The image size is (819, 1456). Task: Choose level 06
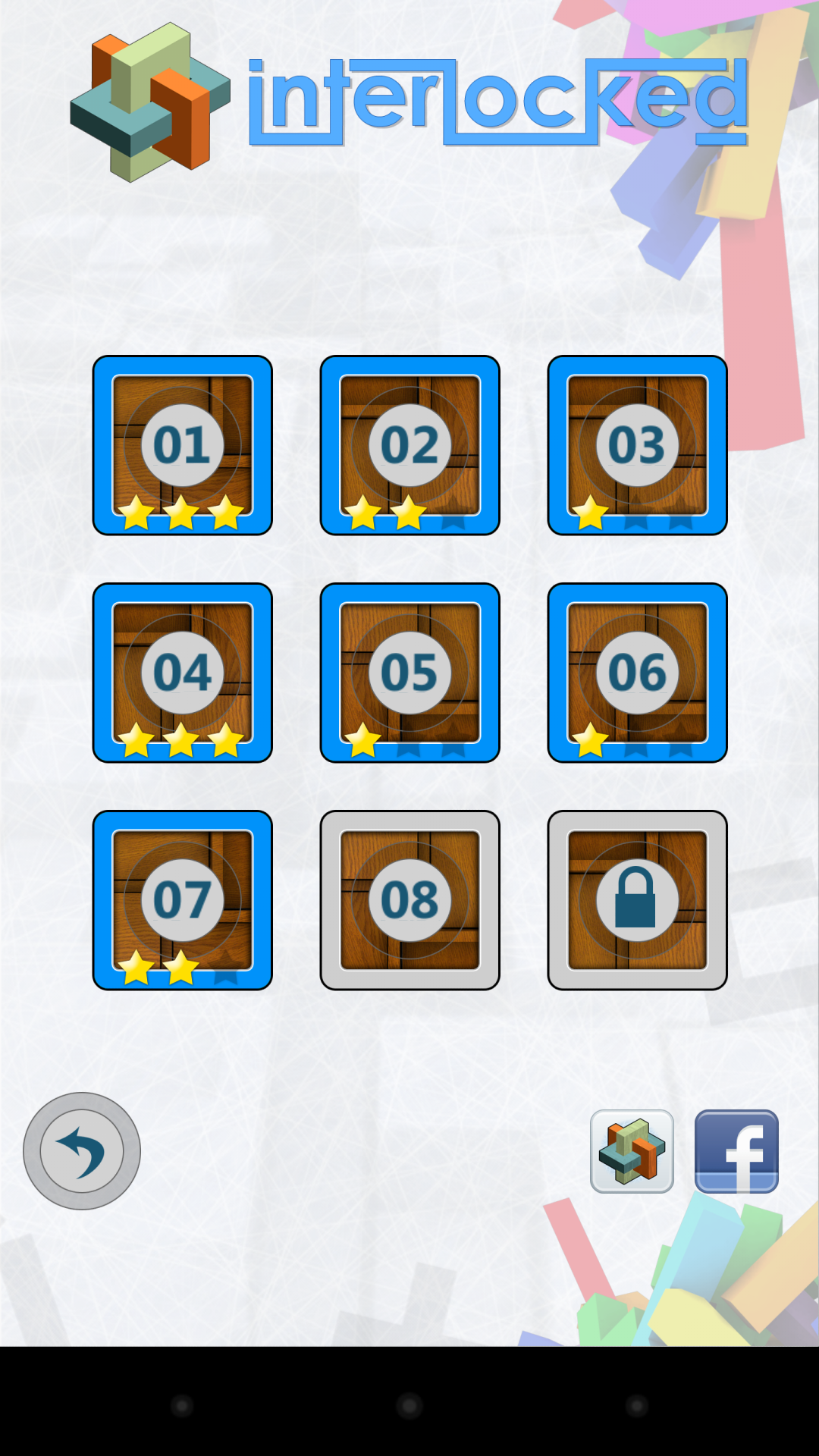point(637,673)
